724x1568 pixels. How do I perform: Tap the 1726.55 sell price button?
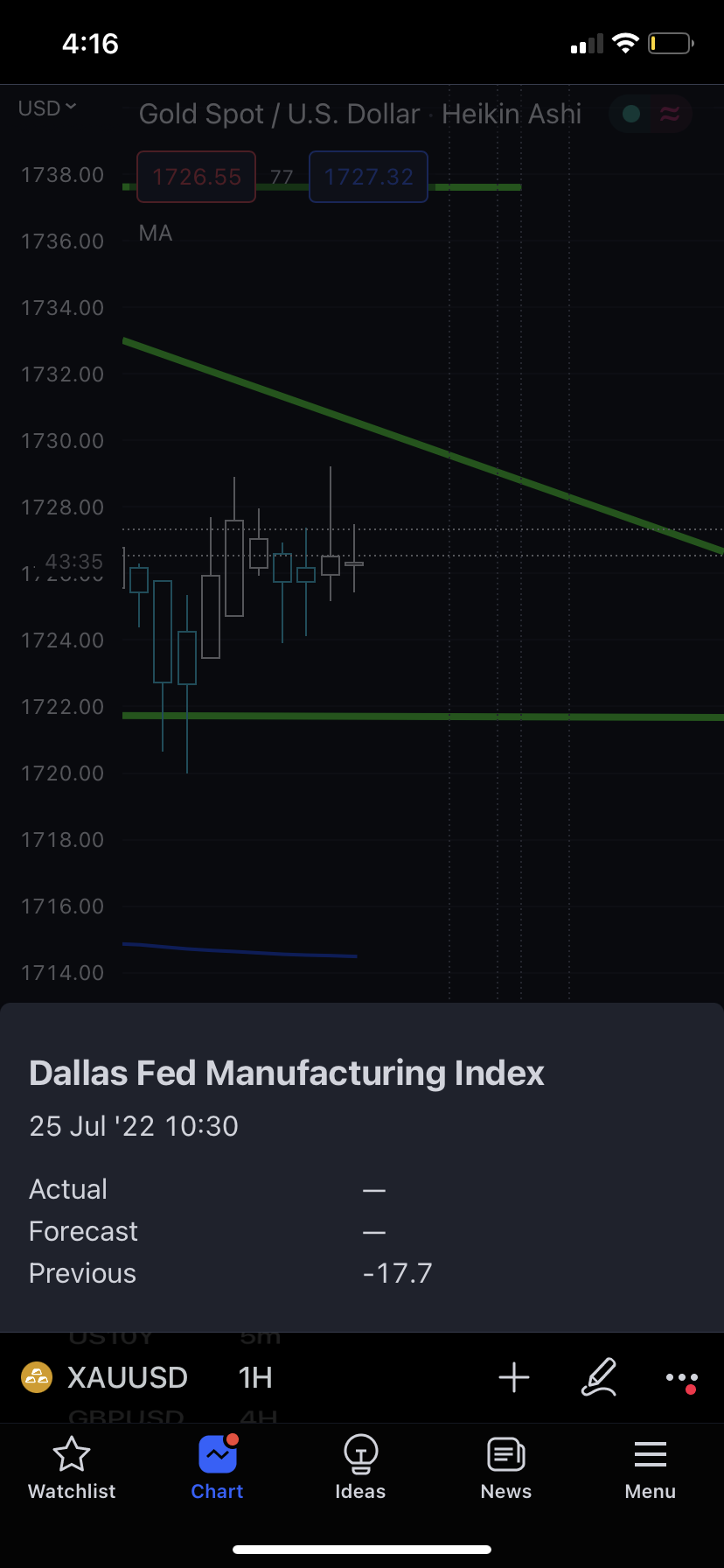pyautogui.click(x=196, y=177)
